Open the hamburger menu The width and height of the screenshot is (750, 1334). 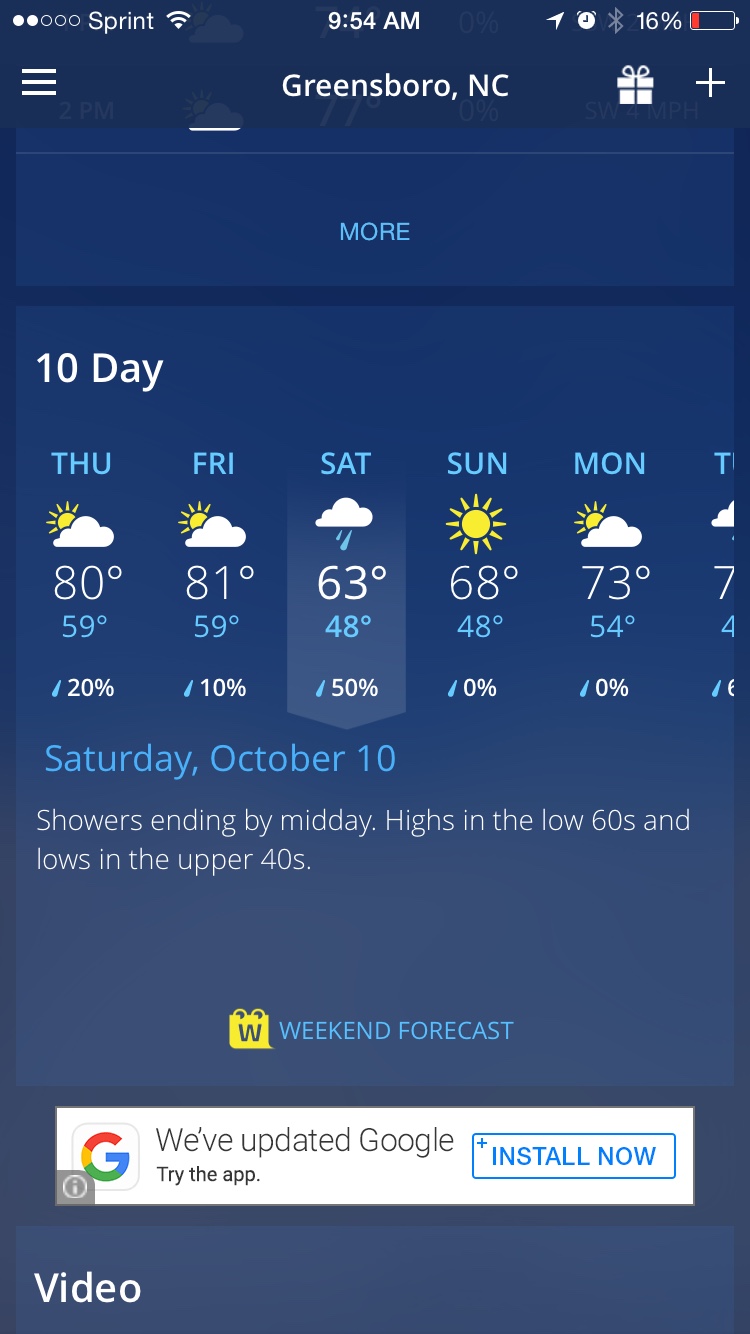39,84
